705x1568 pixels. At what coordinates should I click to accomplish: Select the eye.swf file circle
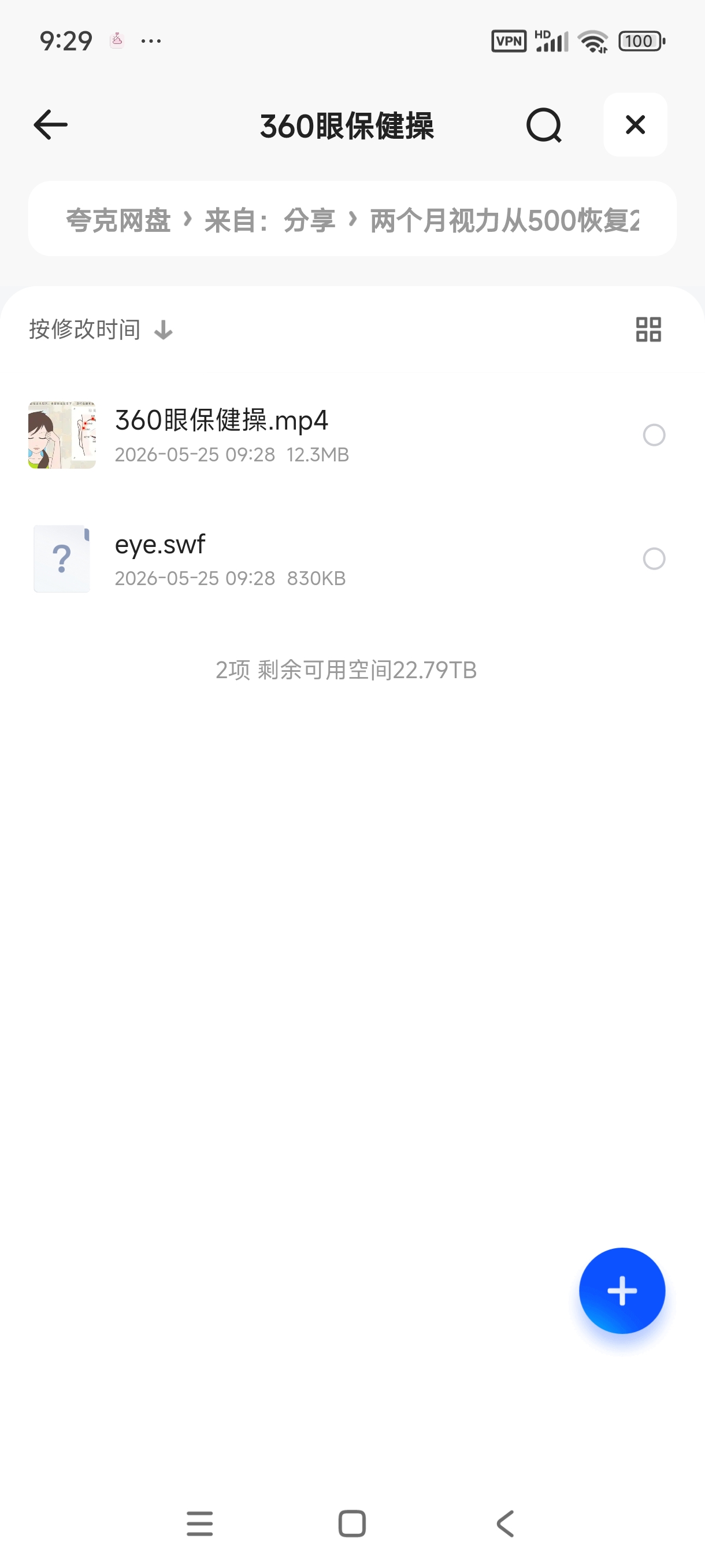(x=654, y=559)
